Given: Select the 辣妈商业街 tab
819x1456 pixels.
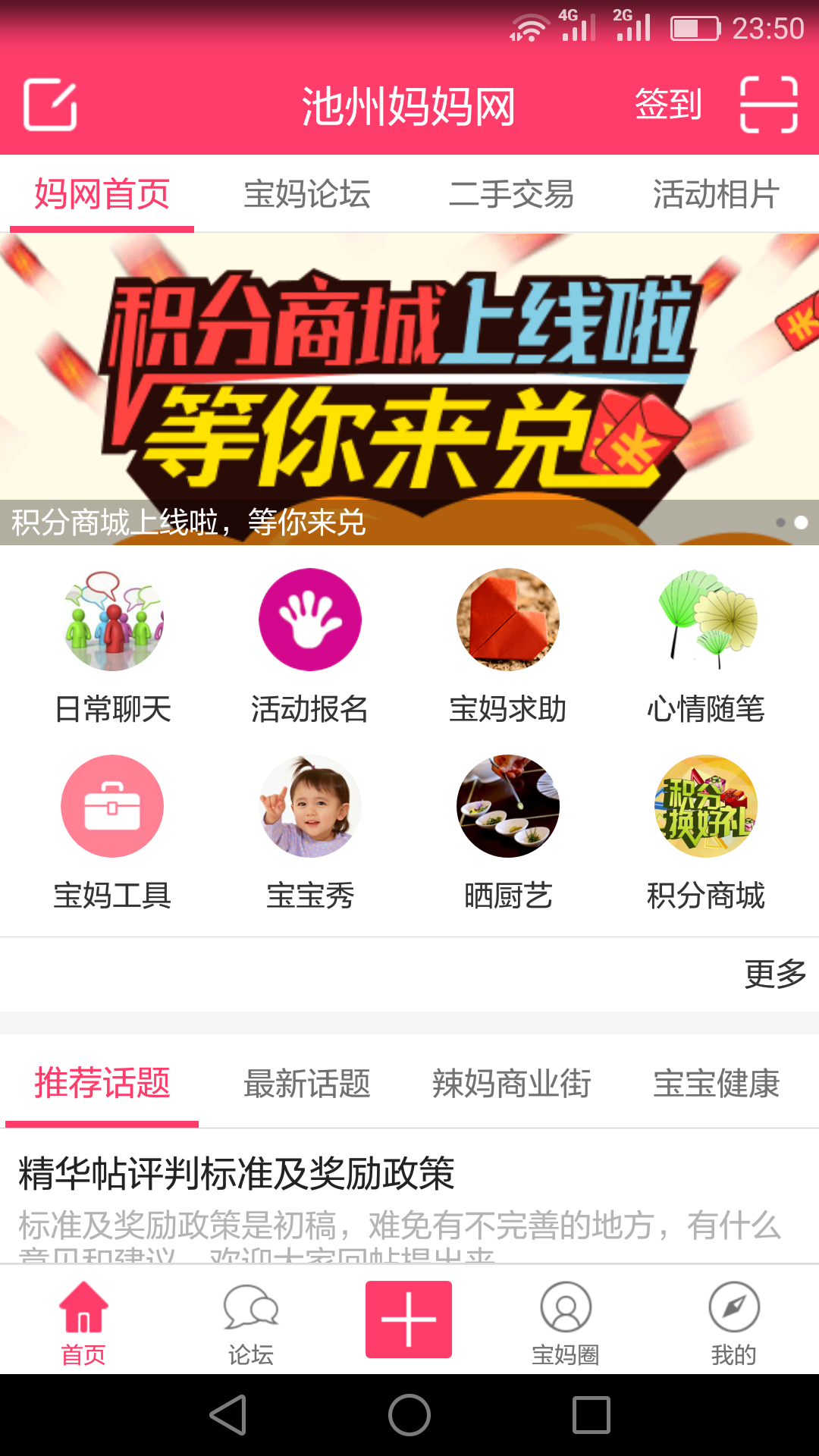Looking at the screenshot, I should [x=511, y=1083].
